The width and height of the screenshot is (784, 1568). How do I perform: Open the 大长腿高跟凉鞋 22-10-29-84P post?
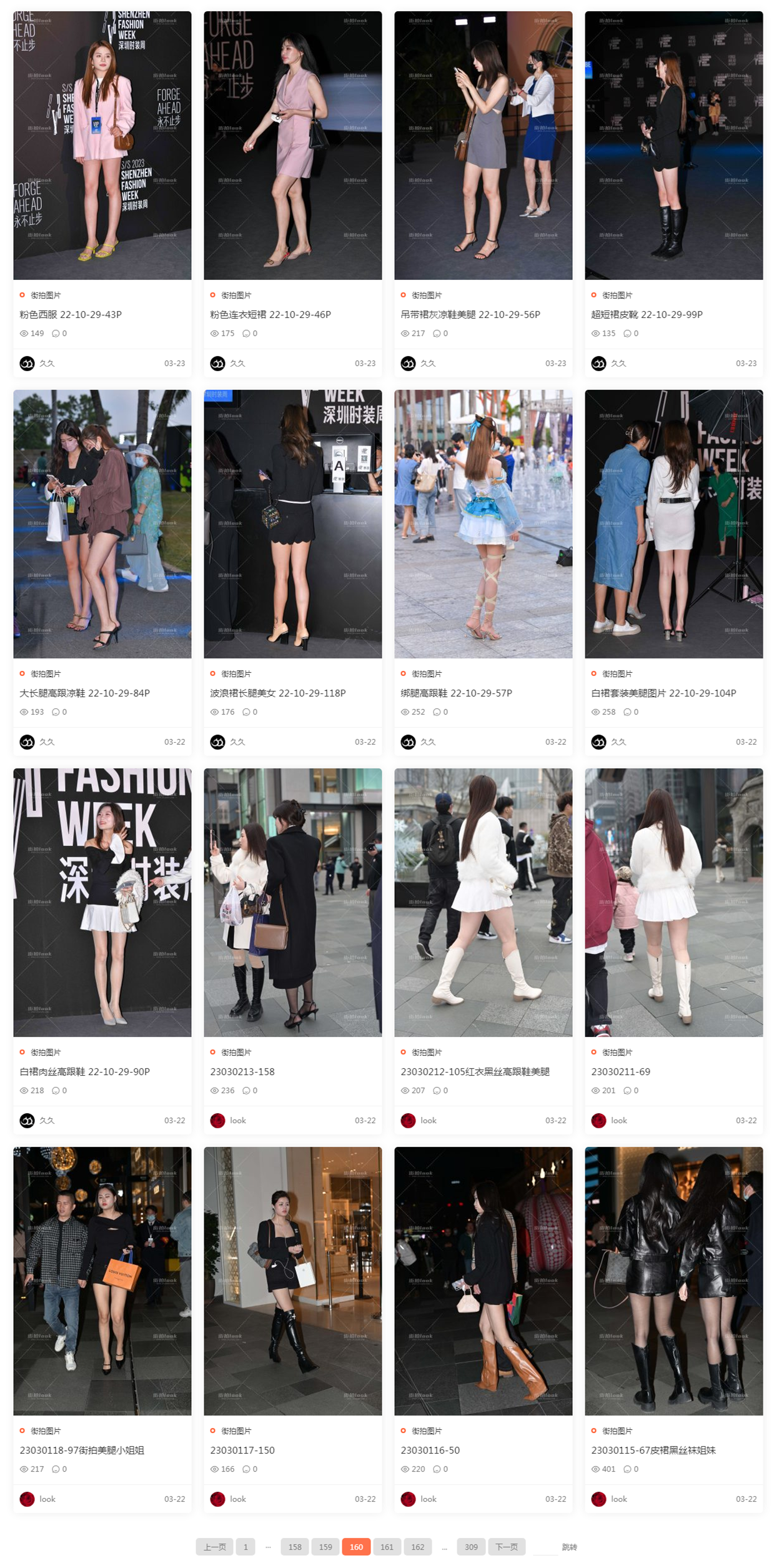coord(84,693)
